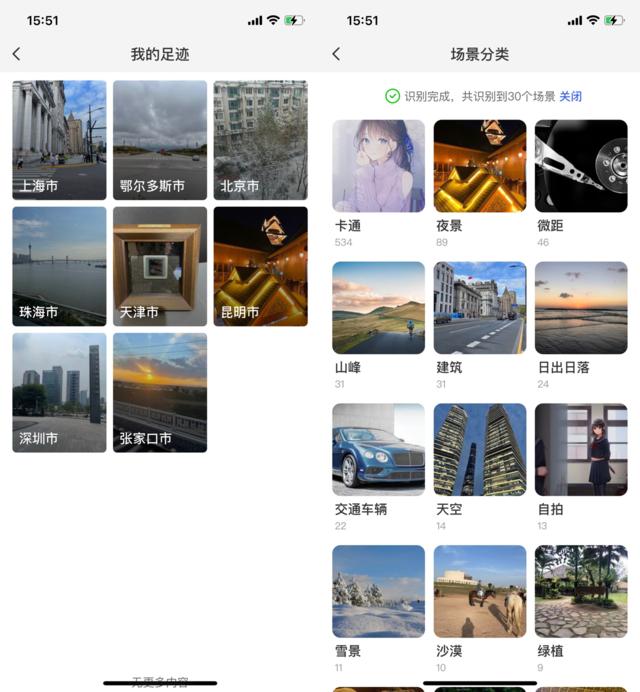
Task: Select the 天空 scene category
Action: (480, 450)
